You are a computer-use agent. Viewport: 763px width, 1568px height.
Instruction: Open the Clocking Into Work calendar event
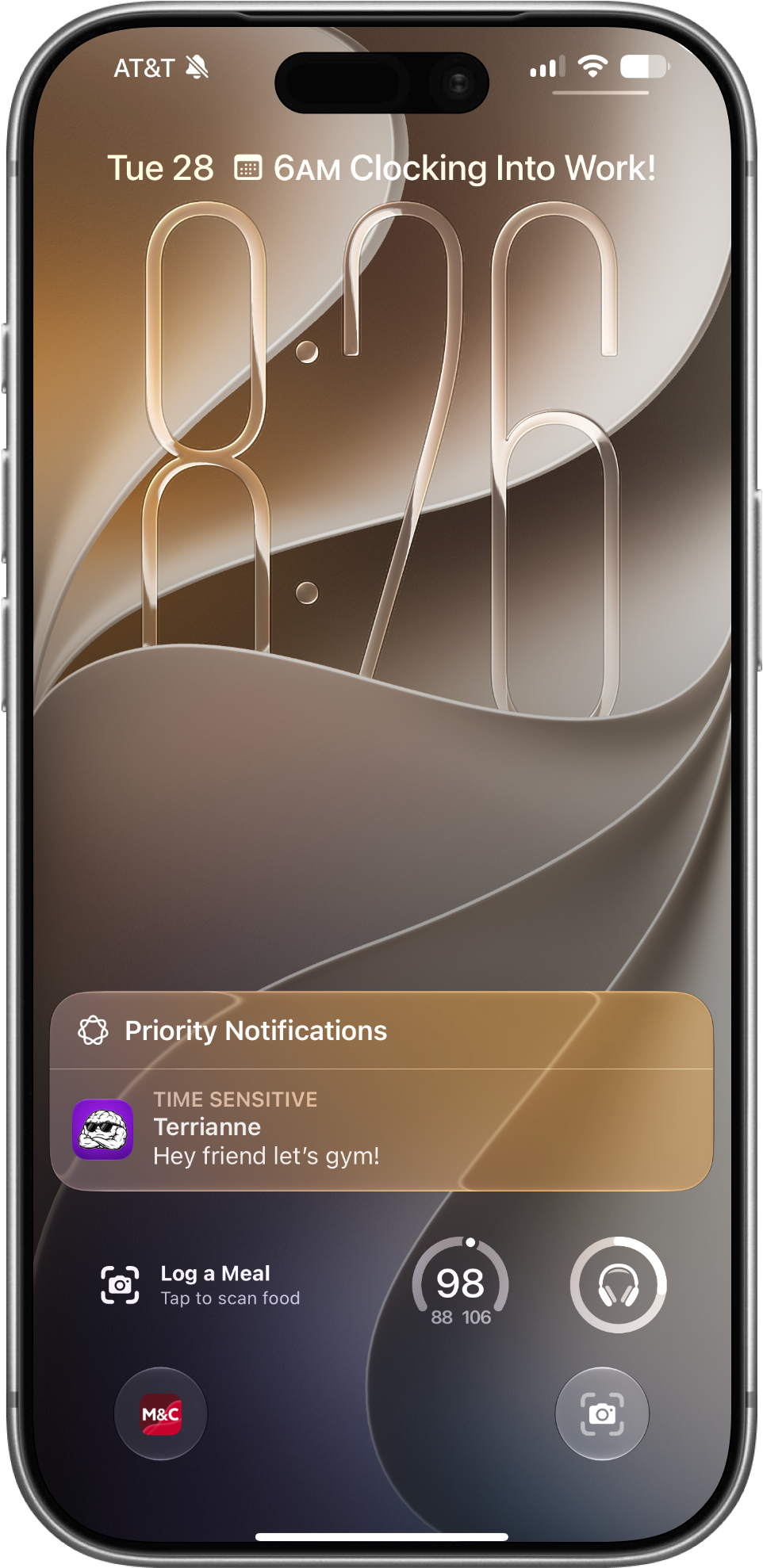click(445, 168)
